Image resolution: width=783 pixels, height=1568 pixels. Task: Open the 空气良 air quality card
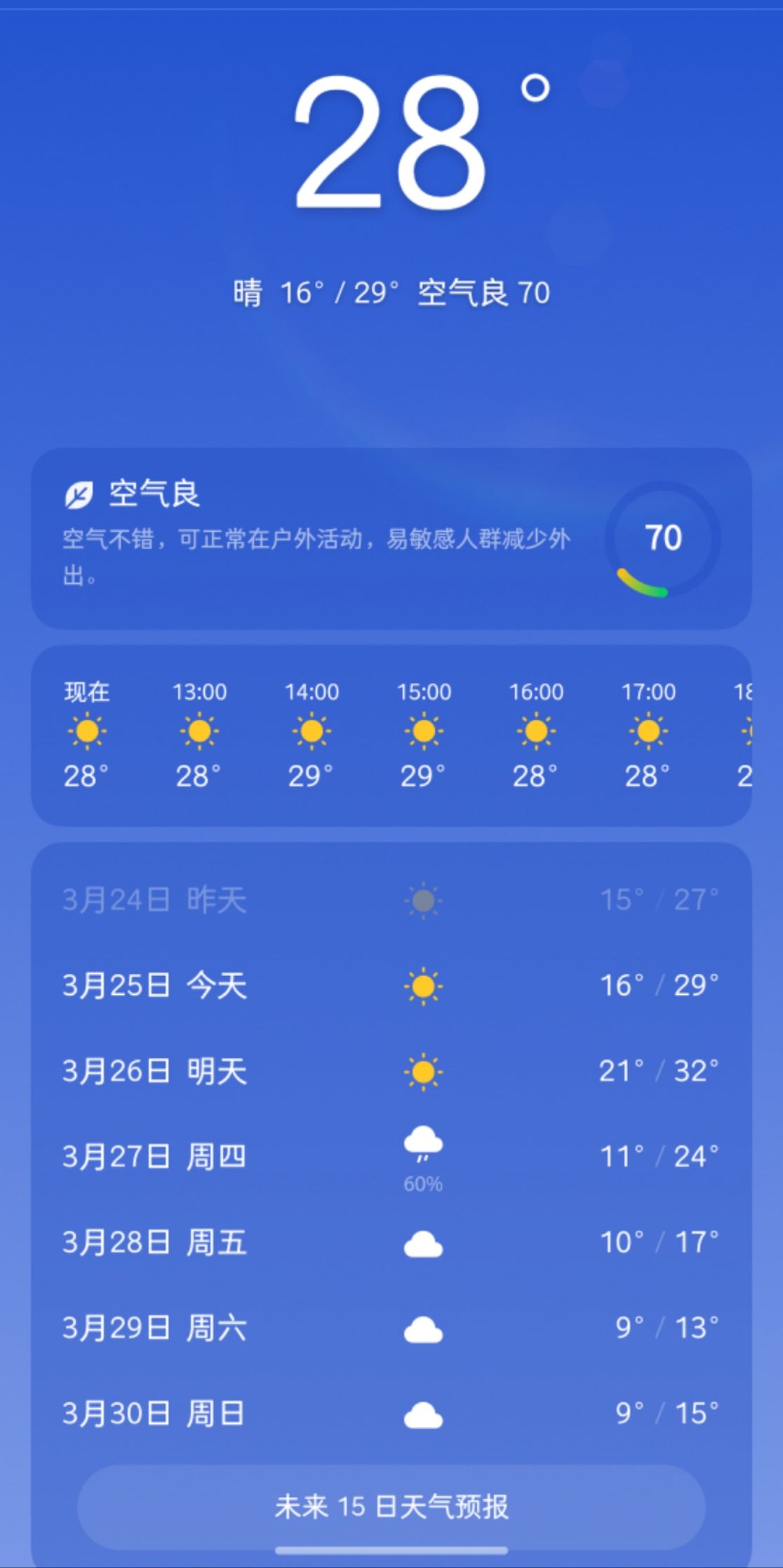pyautogui.click(x=391, y=538)
